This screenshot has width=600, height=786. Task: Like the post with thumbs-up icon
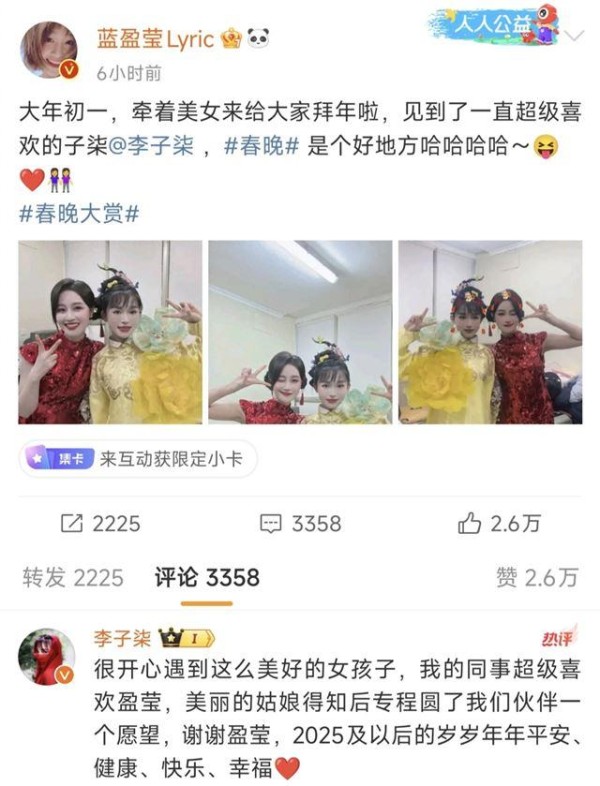coord(498,522)
